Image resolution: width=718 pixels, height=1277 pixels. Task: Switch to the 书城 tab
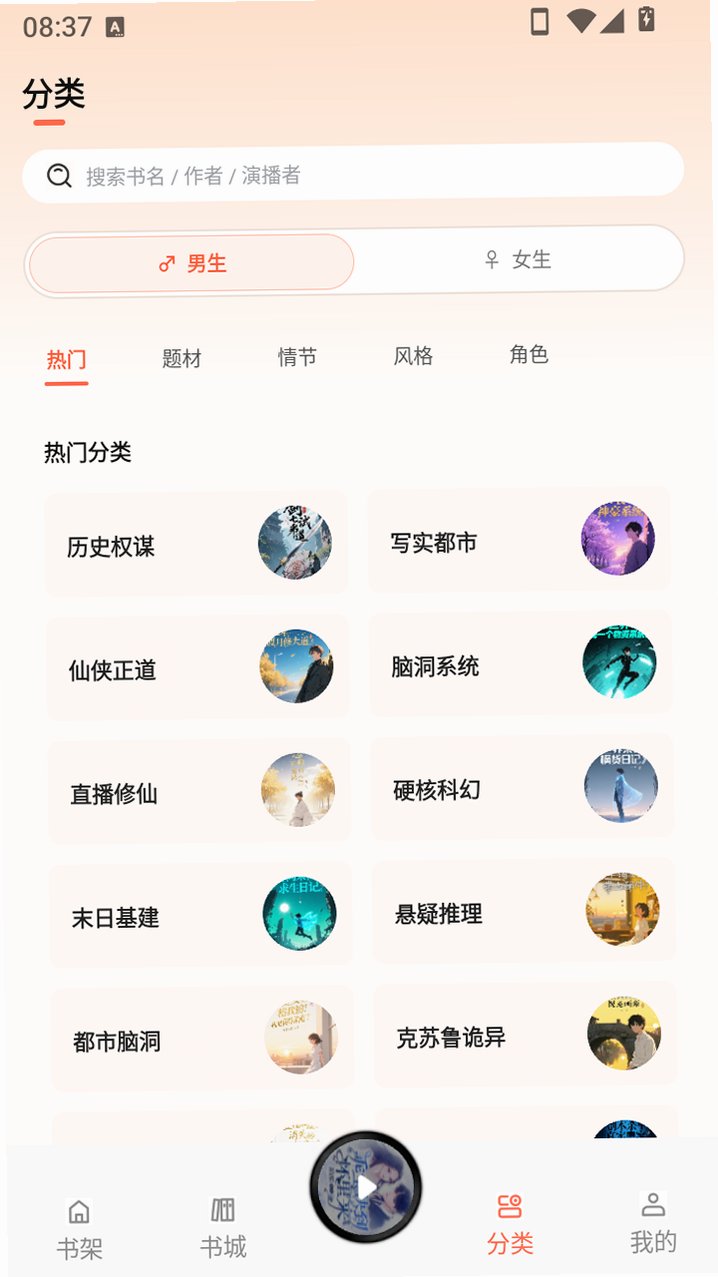pyautogui.click(x=223, y=1228)
